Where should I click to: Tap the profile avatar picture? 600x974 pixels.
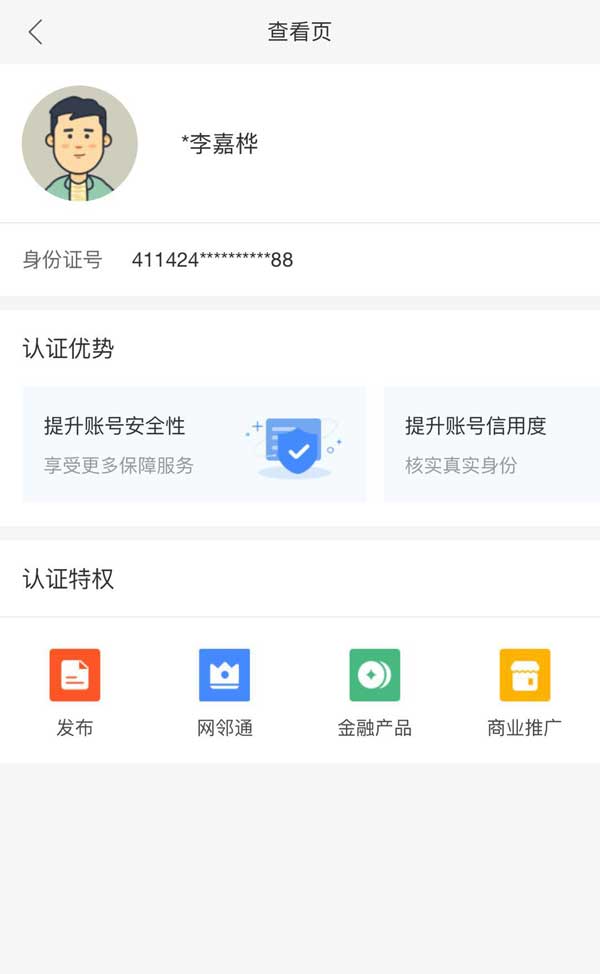pos(80,143)
